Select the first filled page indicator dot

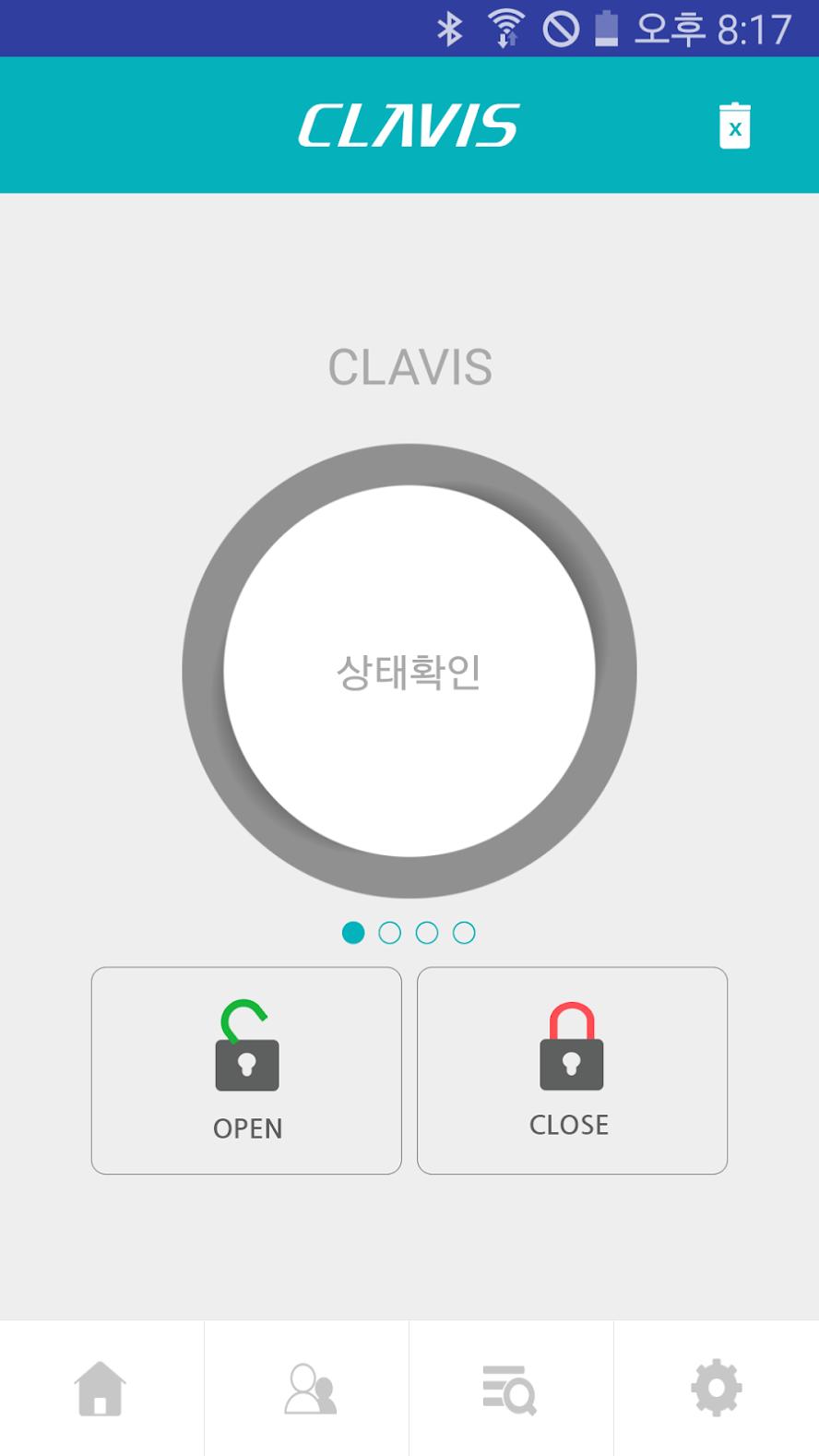click(352, 933)
